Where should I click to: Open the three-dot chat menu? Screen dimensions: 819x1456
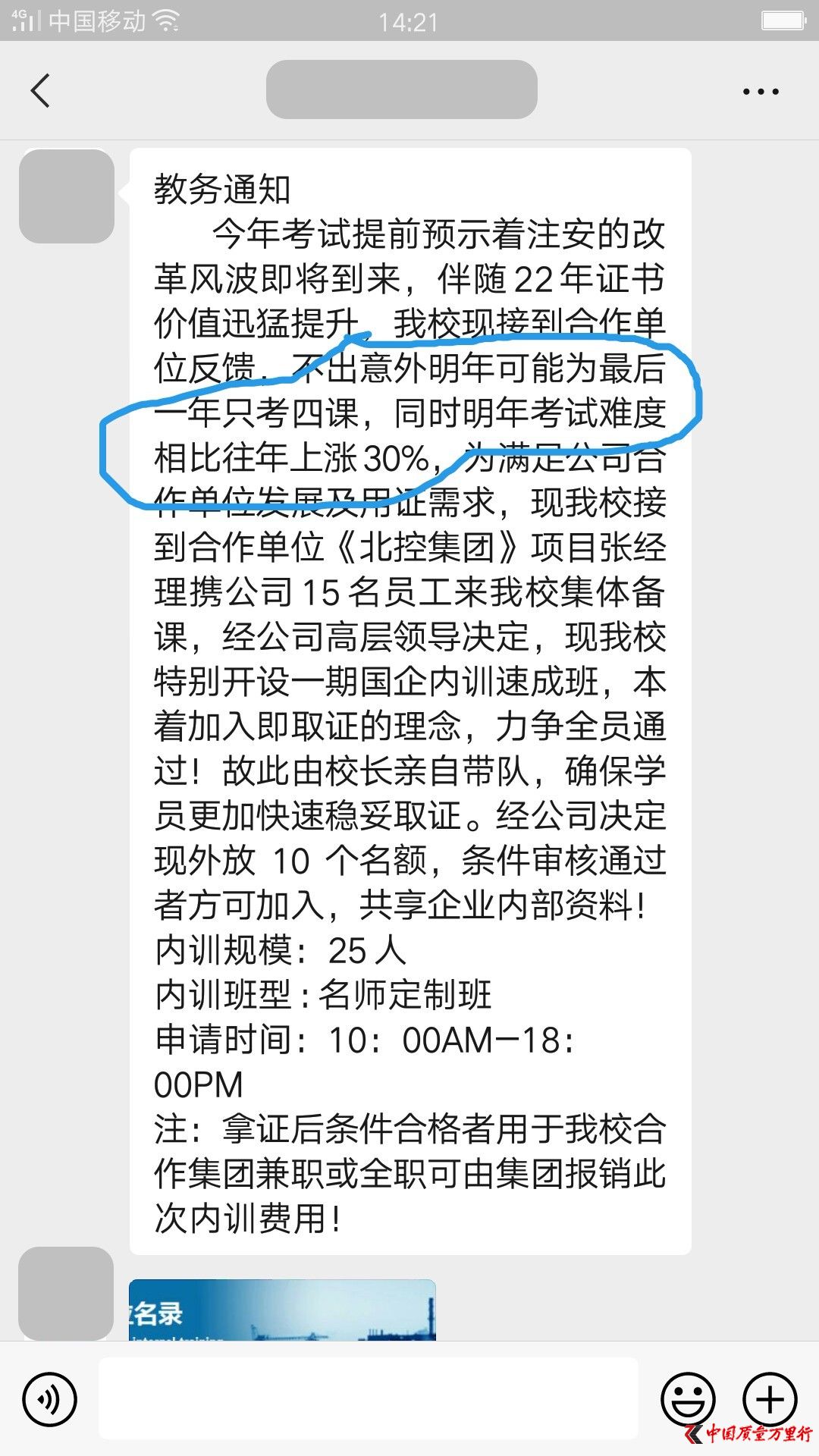761,92
